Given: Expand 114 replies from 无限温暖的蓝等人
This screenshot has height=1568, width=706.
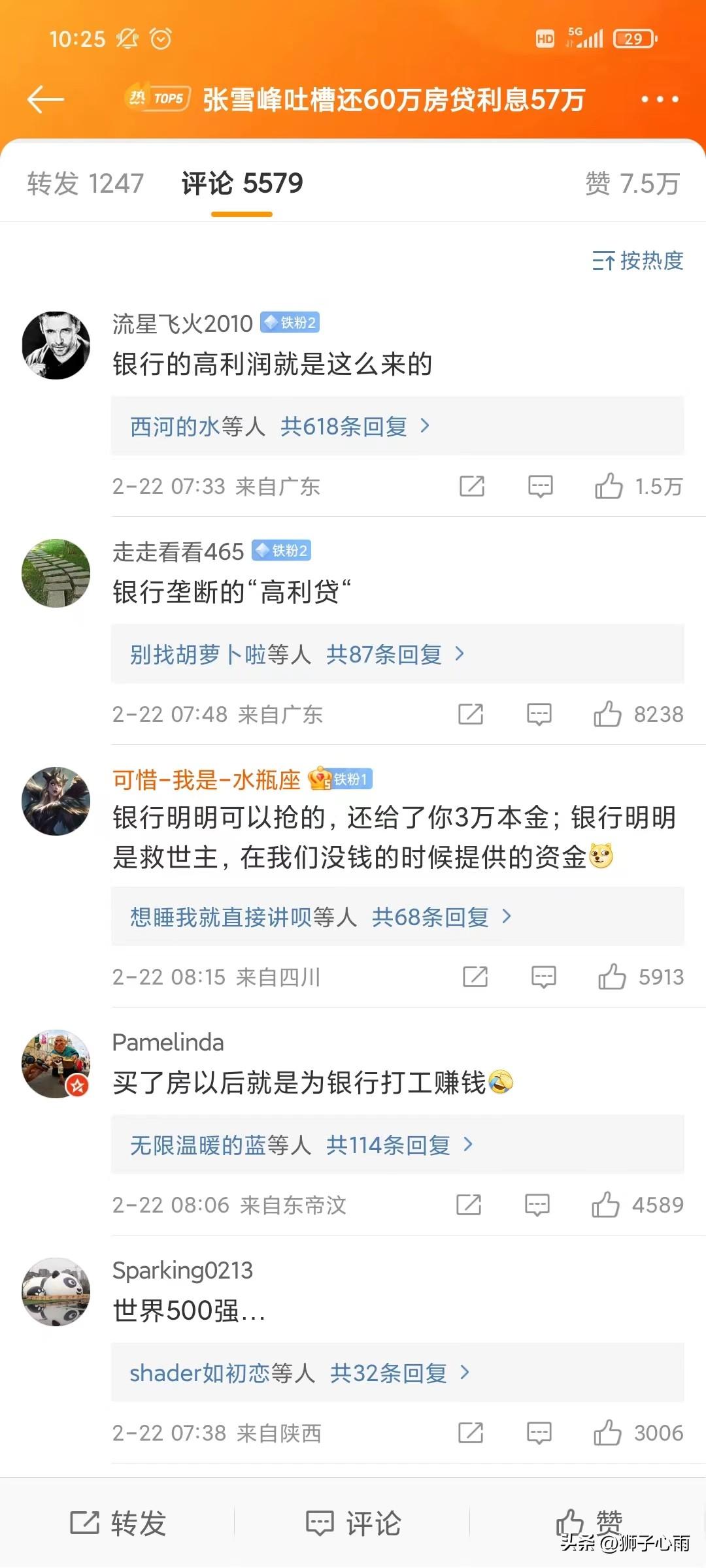Looking at the screenshot, I should click(388, 1145).
